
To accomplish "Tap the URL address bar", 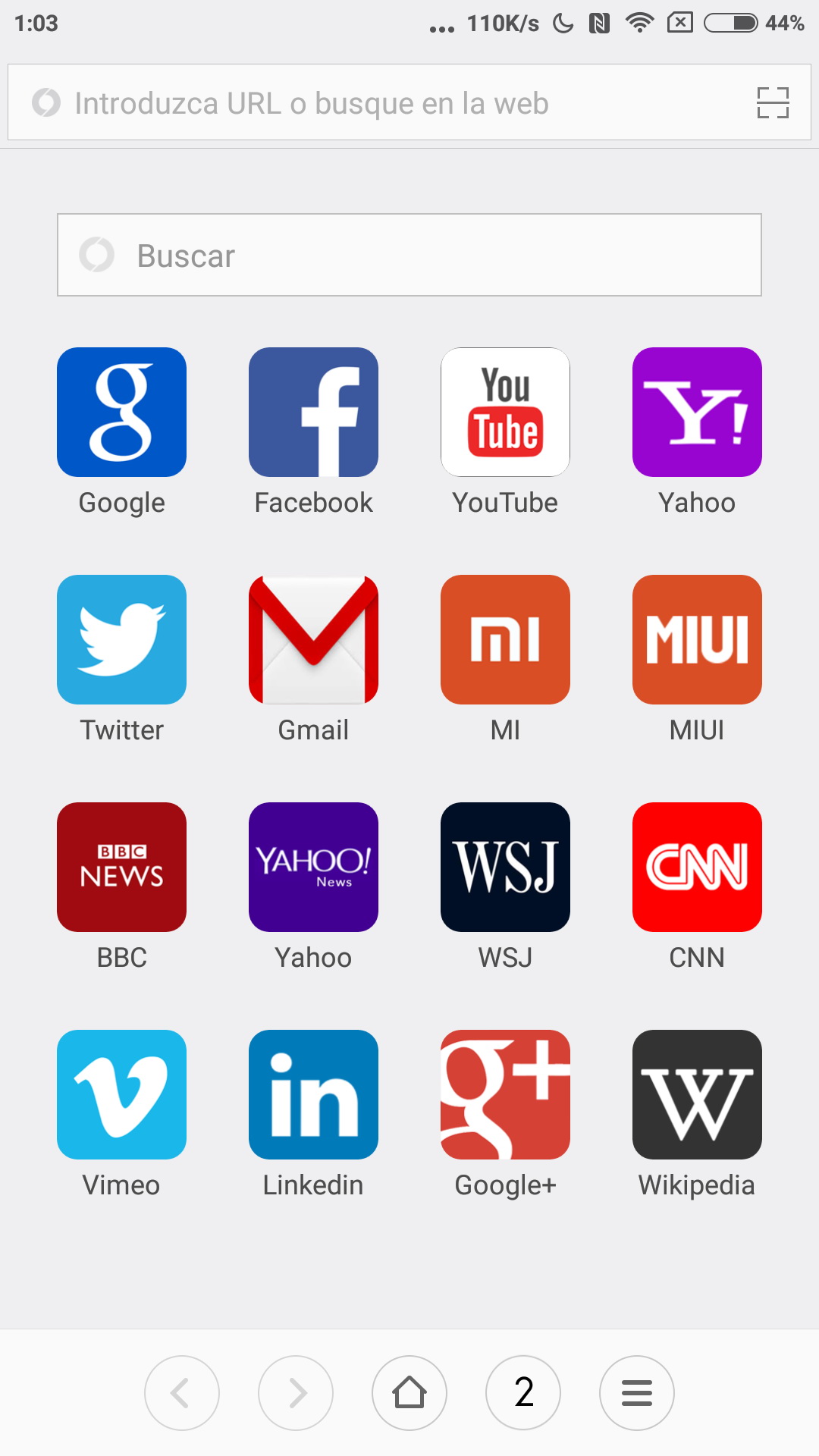I will [379, 103].
